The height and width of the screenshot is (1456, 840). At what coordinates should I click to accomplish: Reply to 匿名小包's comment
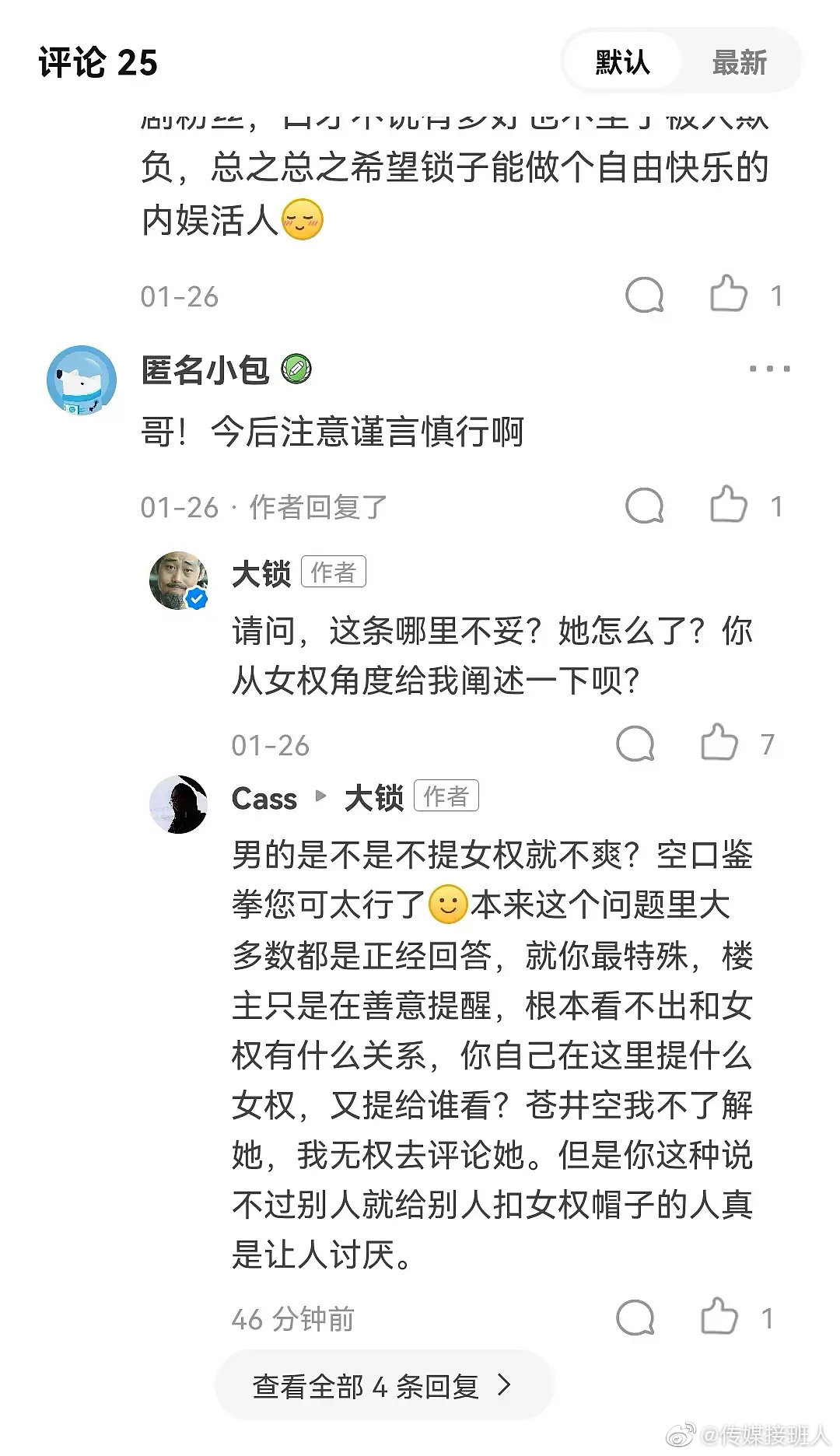tap(645, 507)
